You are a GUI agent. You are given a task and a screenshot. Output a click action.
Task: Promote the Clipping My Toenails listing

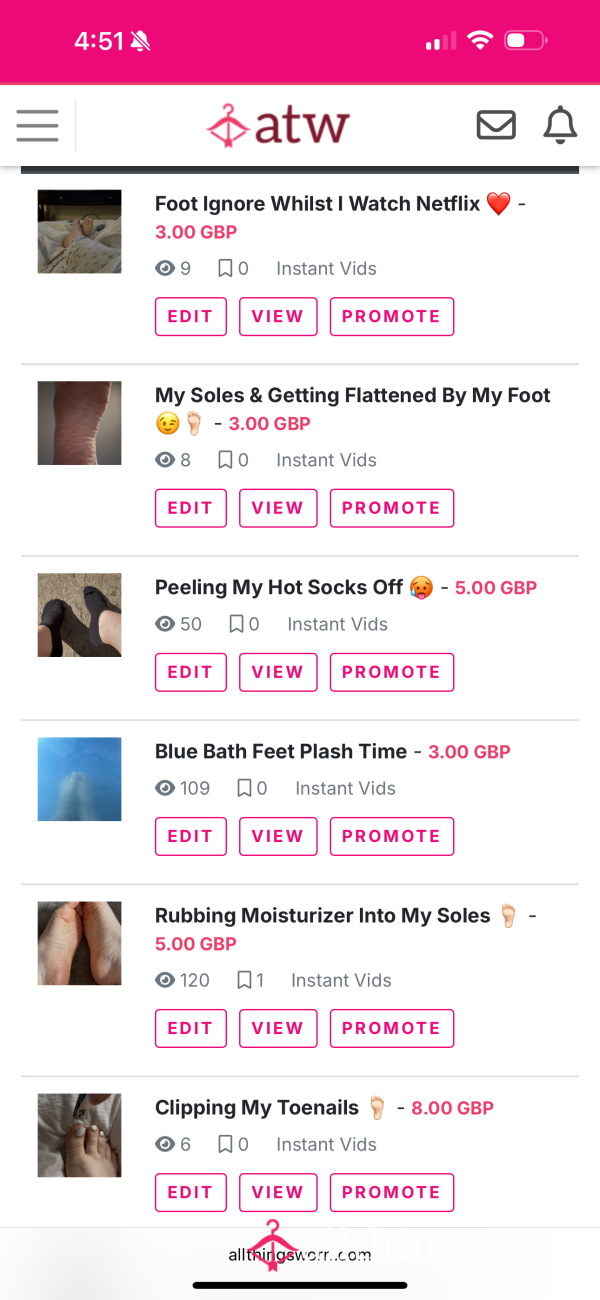click(x=391, y=1192)
